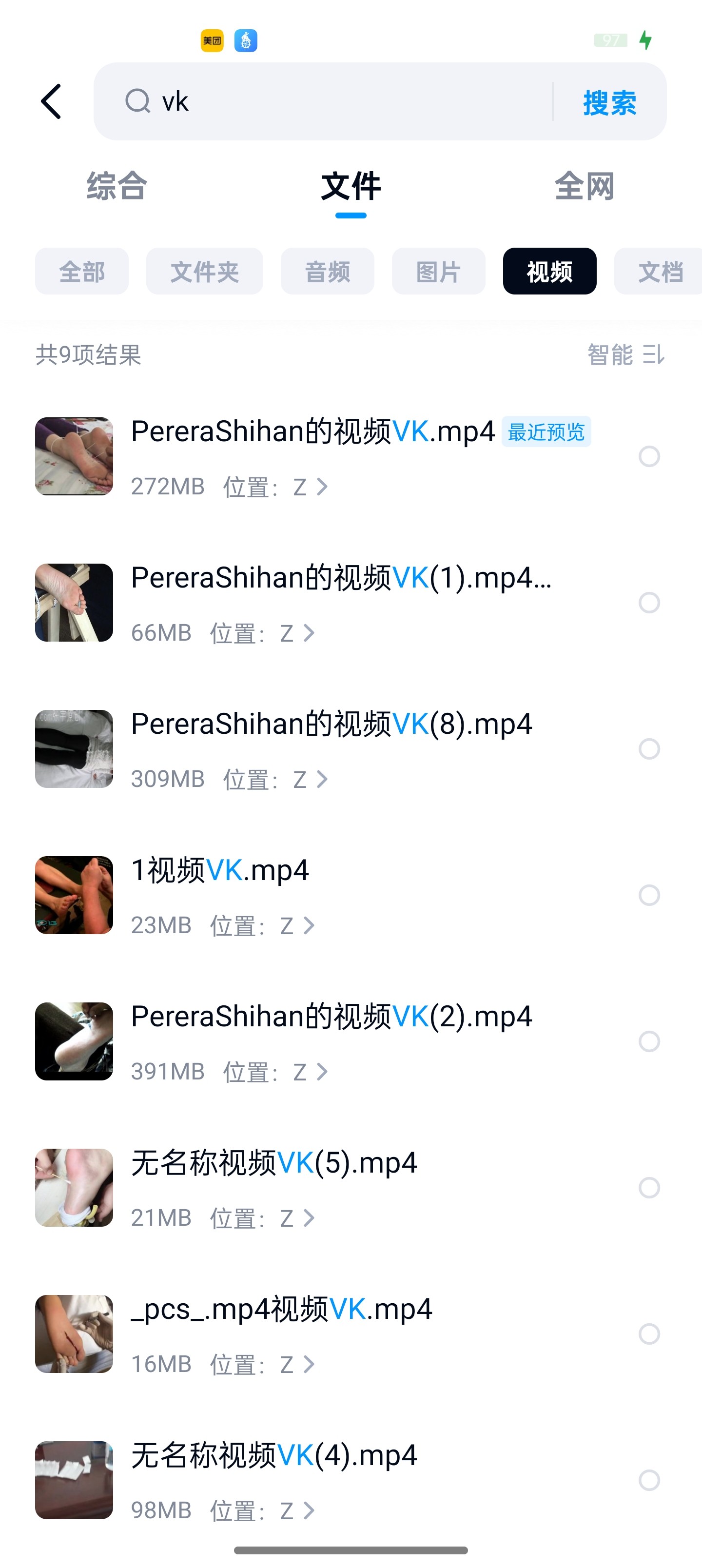The image size is (702, 1568).
Task: Go back with the arrow icon
Action: point(51,101)
